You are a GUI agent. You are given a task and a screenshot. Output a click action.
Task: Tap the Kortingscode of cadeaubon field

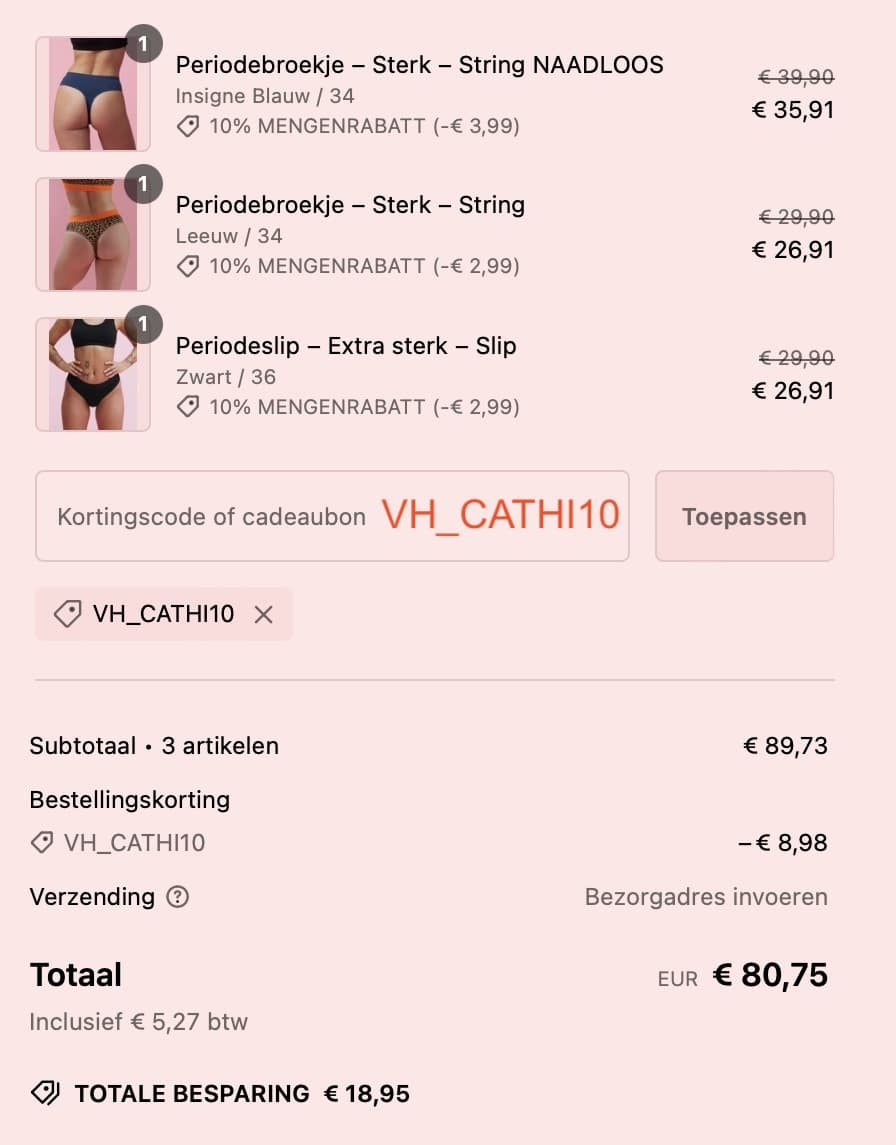point(332,516)
